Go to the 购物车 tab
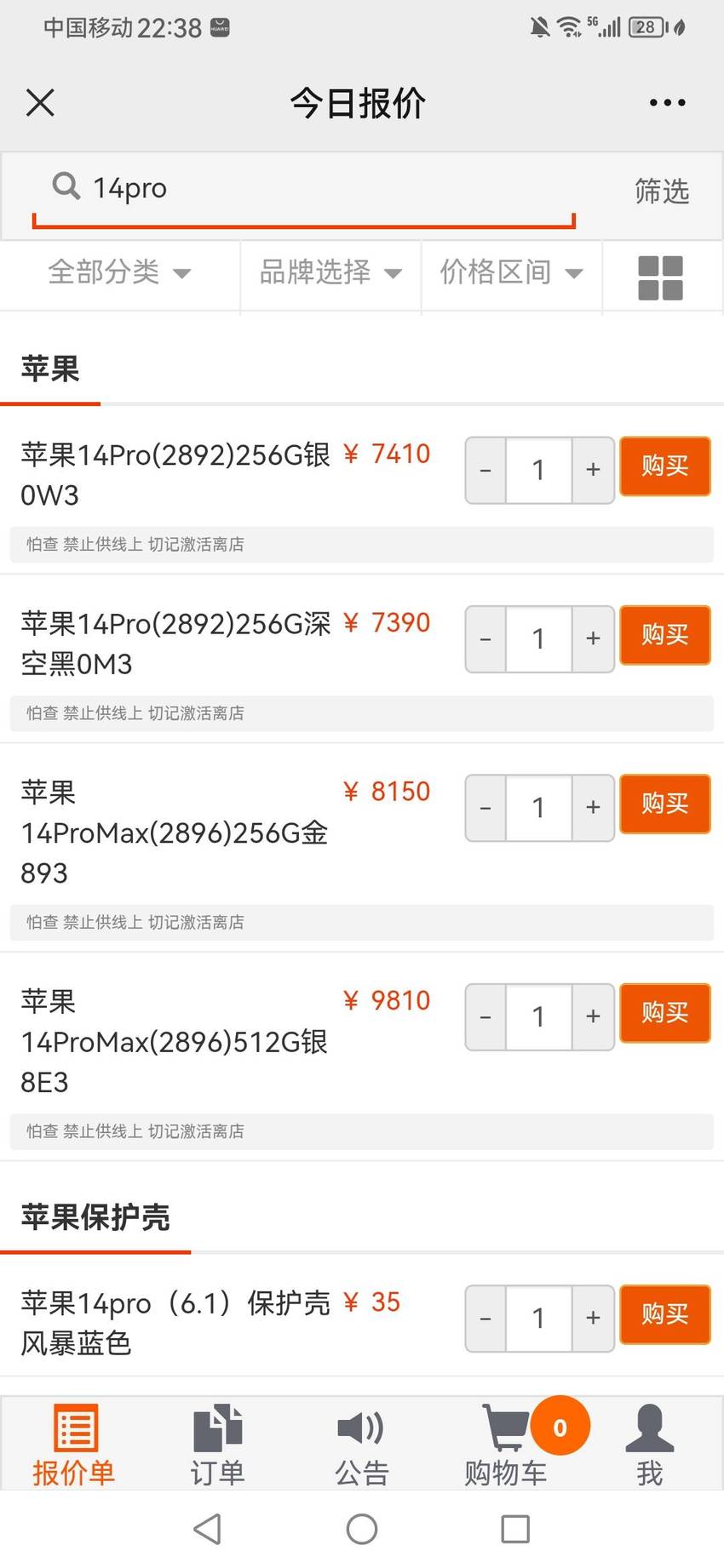724x1568 pixels. [507, 1445]
